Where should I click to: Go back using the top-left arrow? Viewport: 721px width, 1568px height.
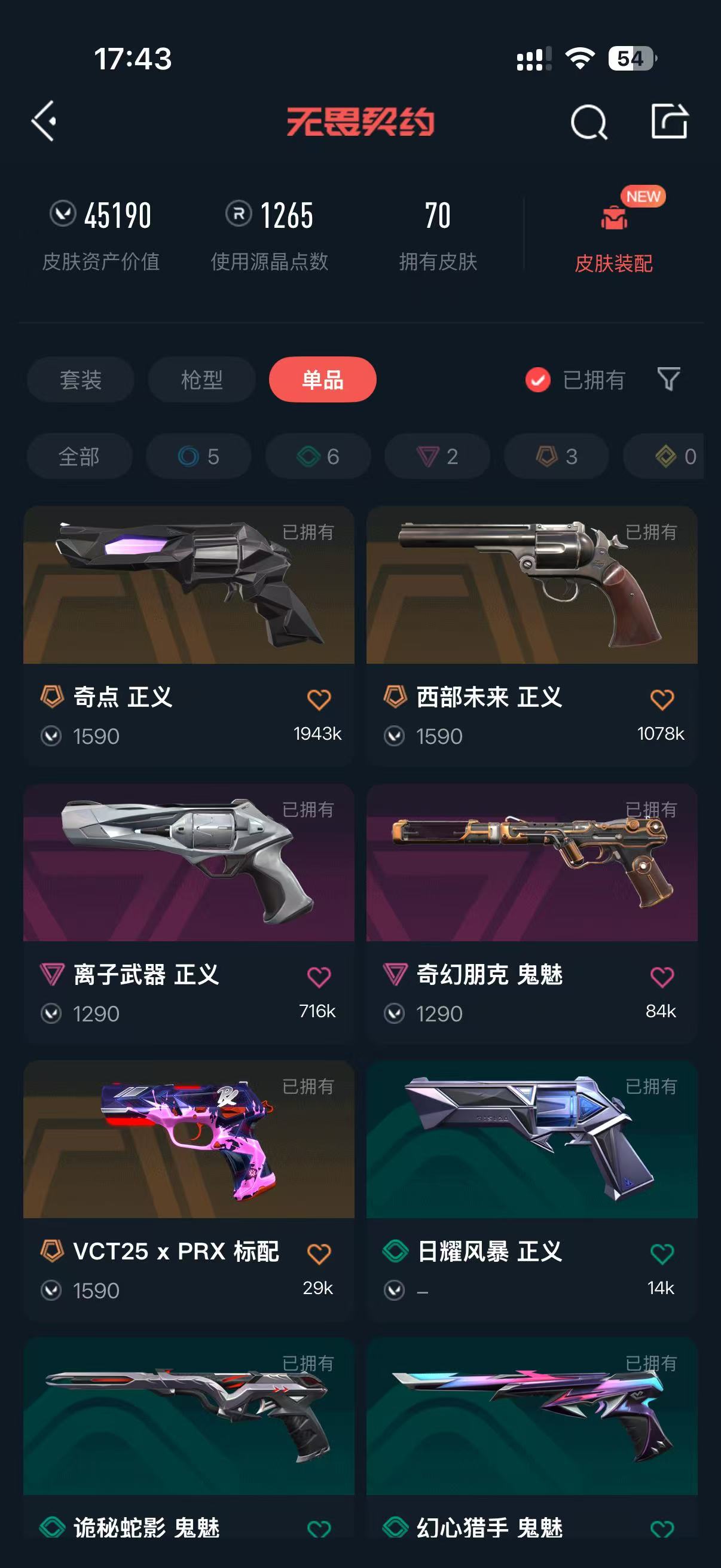[44, 121]
